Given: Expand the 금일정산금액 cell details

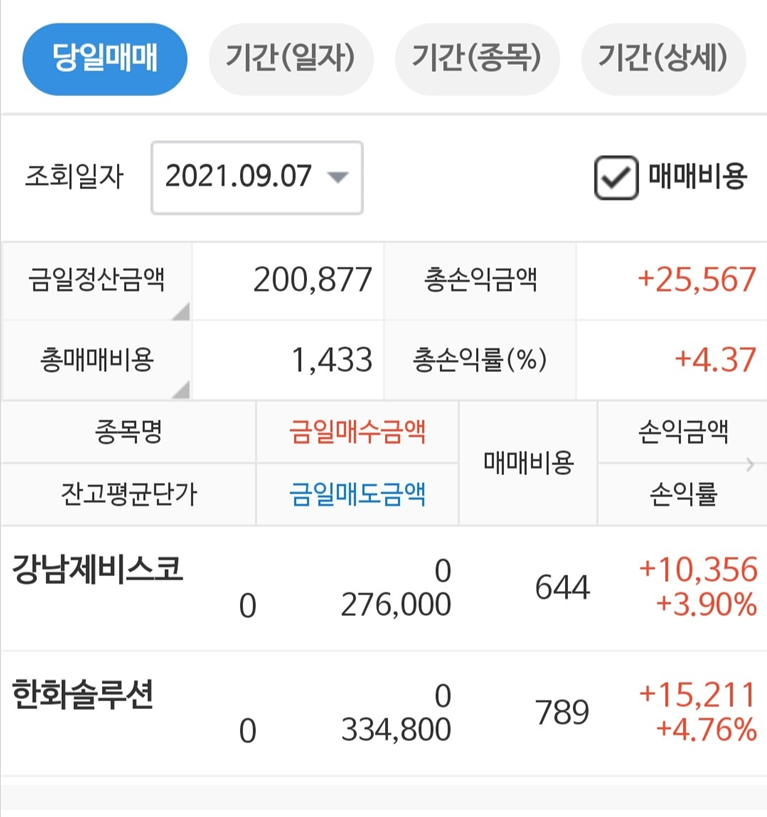Looking at the screenshot, I should click(180, 312).
